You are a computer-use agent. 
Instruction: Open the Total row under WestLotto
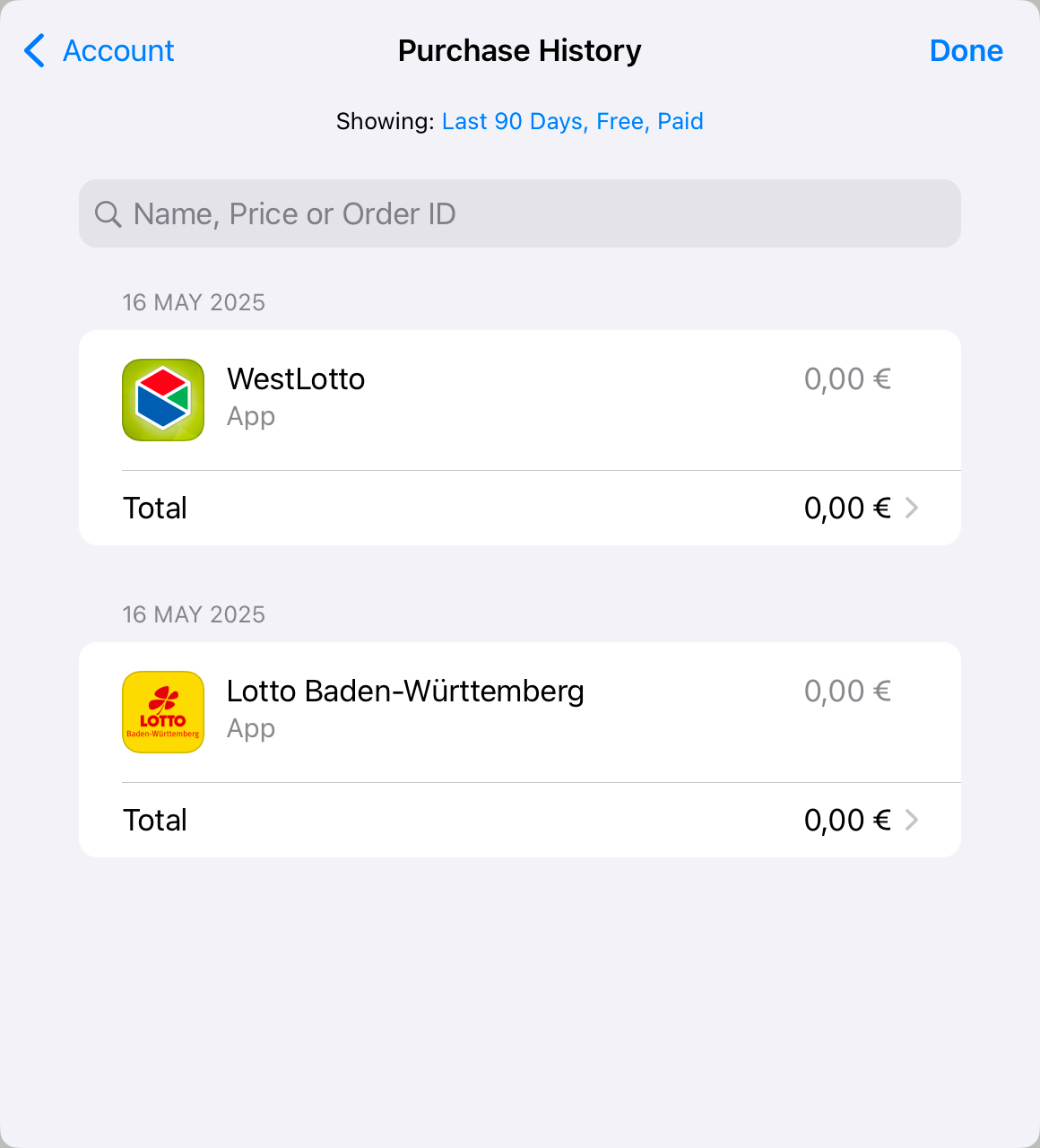[520, 508]
